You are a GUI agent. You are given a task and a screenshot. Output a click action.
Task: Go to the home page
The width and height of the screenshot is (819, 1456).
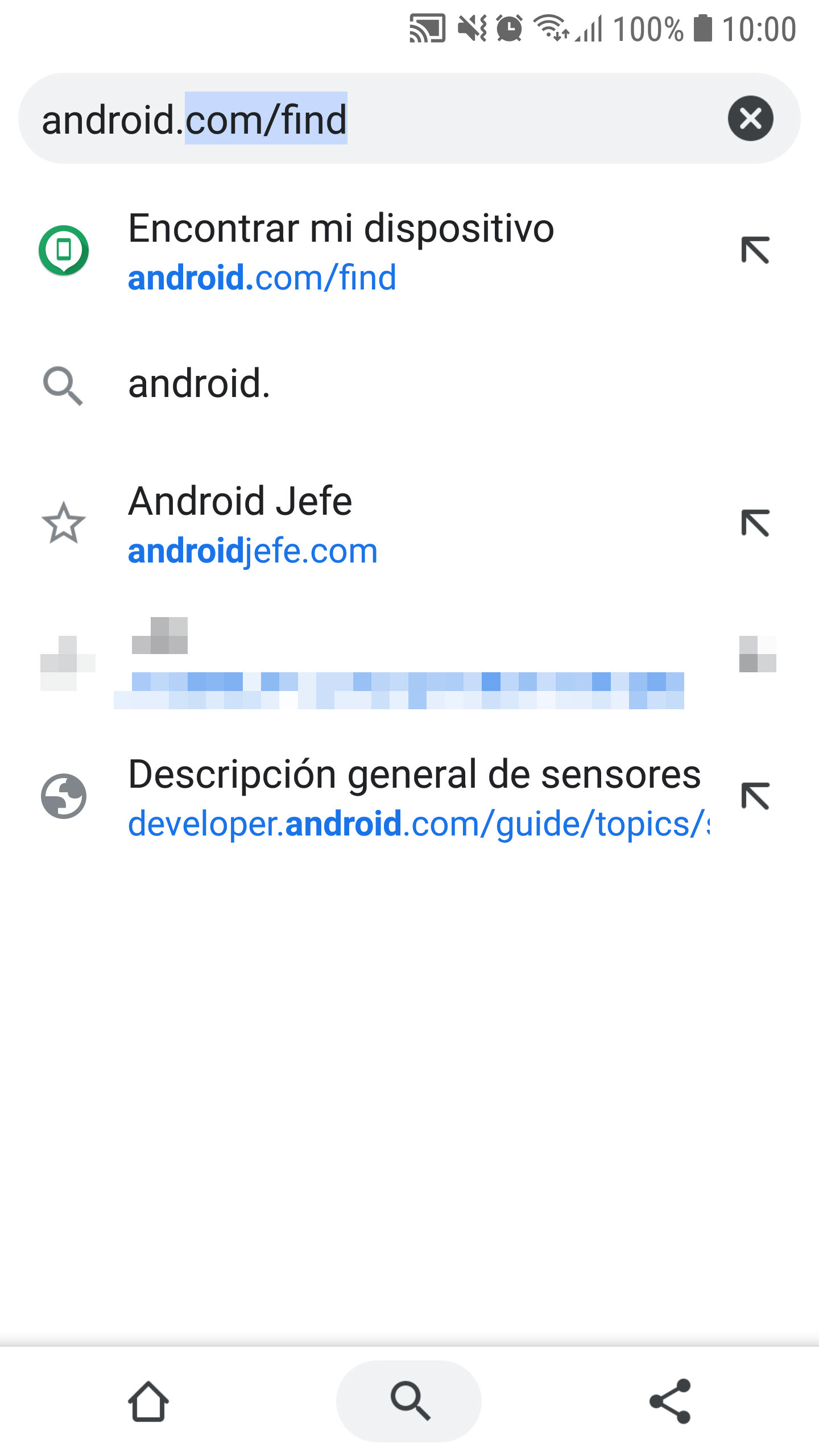pos(148,1401)
